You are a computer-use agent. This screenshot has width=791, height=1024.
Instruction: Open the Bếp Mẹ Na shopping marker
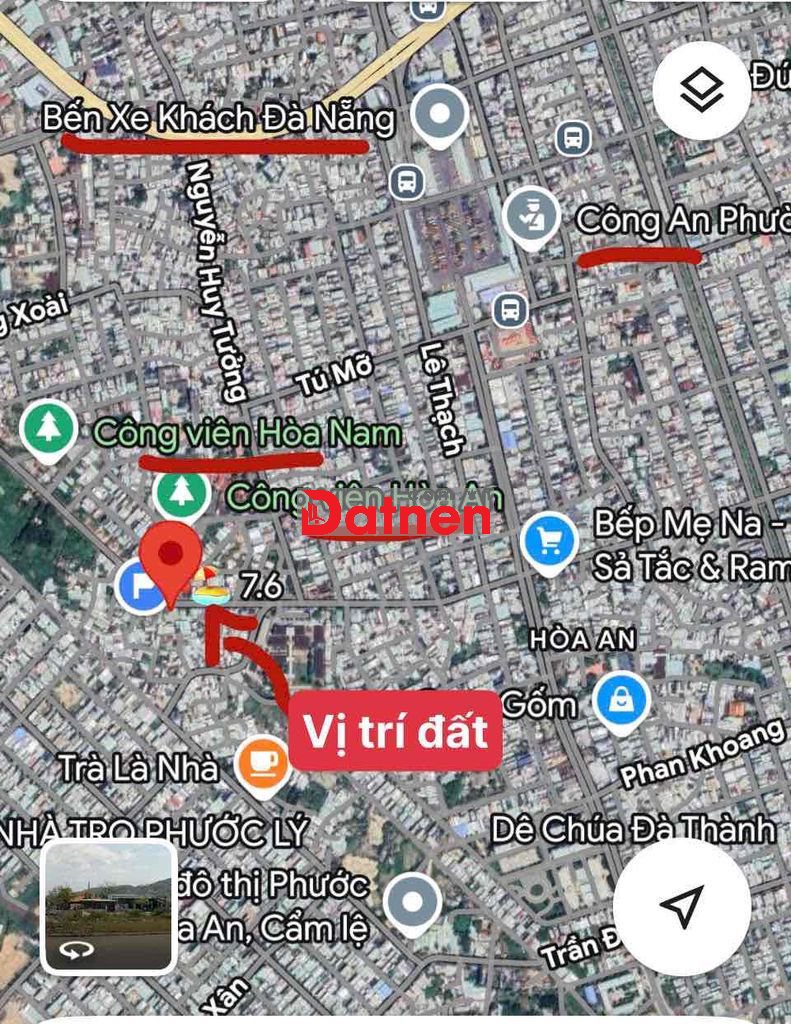549,542
